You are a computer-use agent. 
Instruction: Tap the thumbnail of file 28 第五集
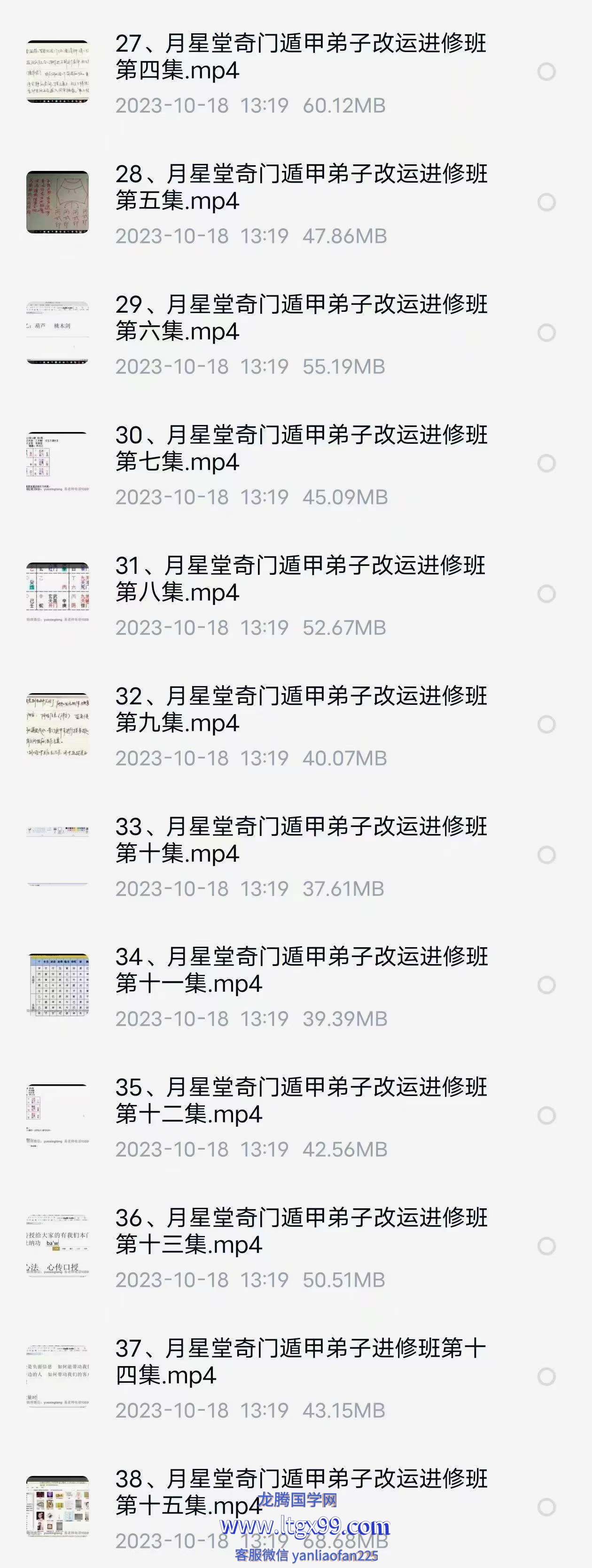(x=58, y=202)
